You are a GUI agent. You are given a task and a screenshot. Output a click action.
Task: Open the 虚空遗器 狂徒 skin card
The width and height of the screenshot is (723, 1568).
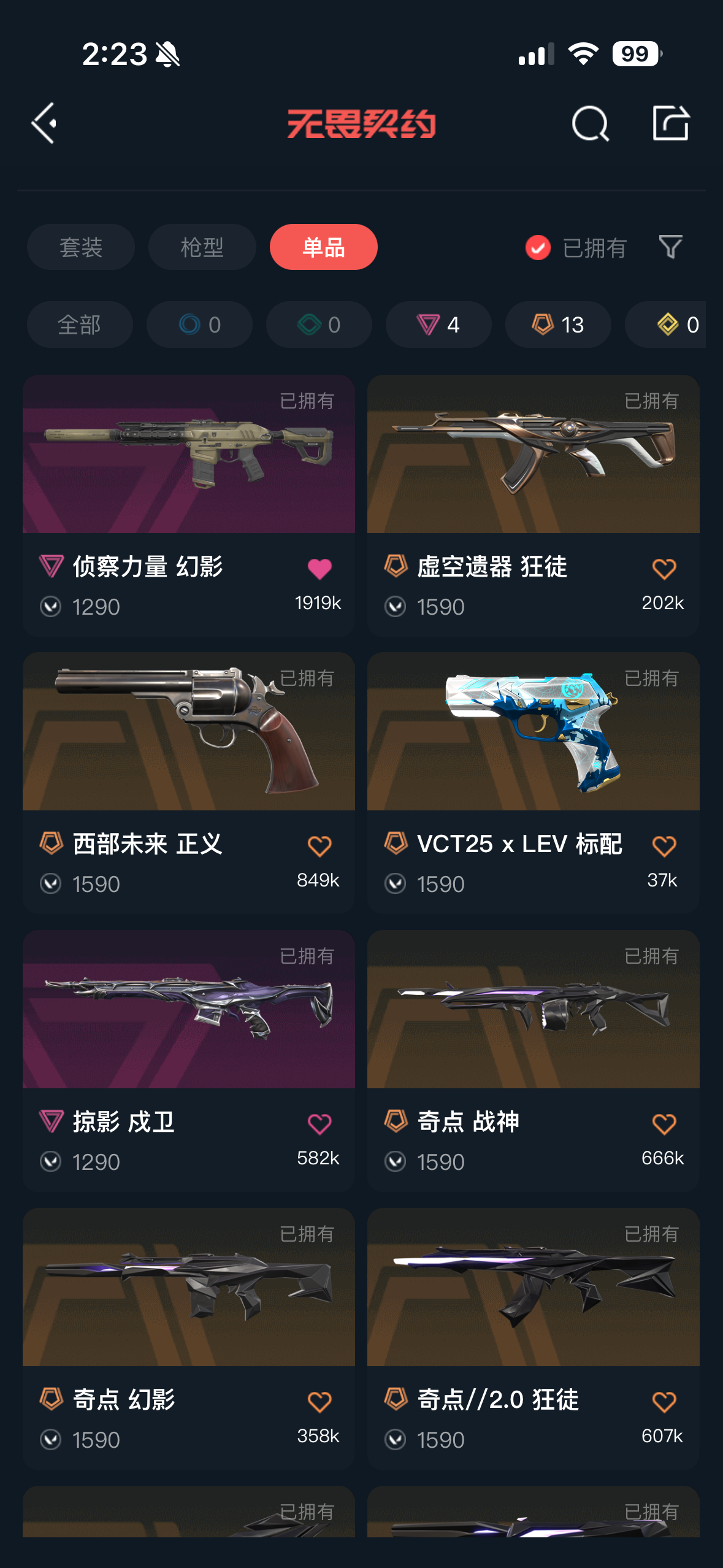[533, 455]
